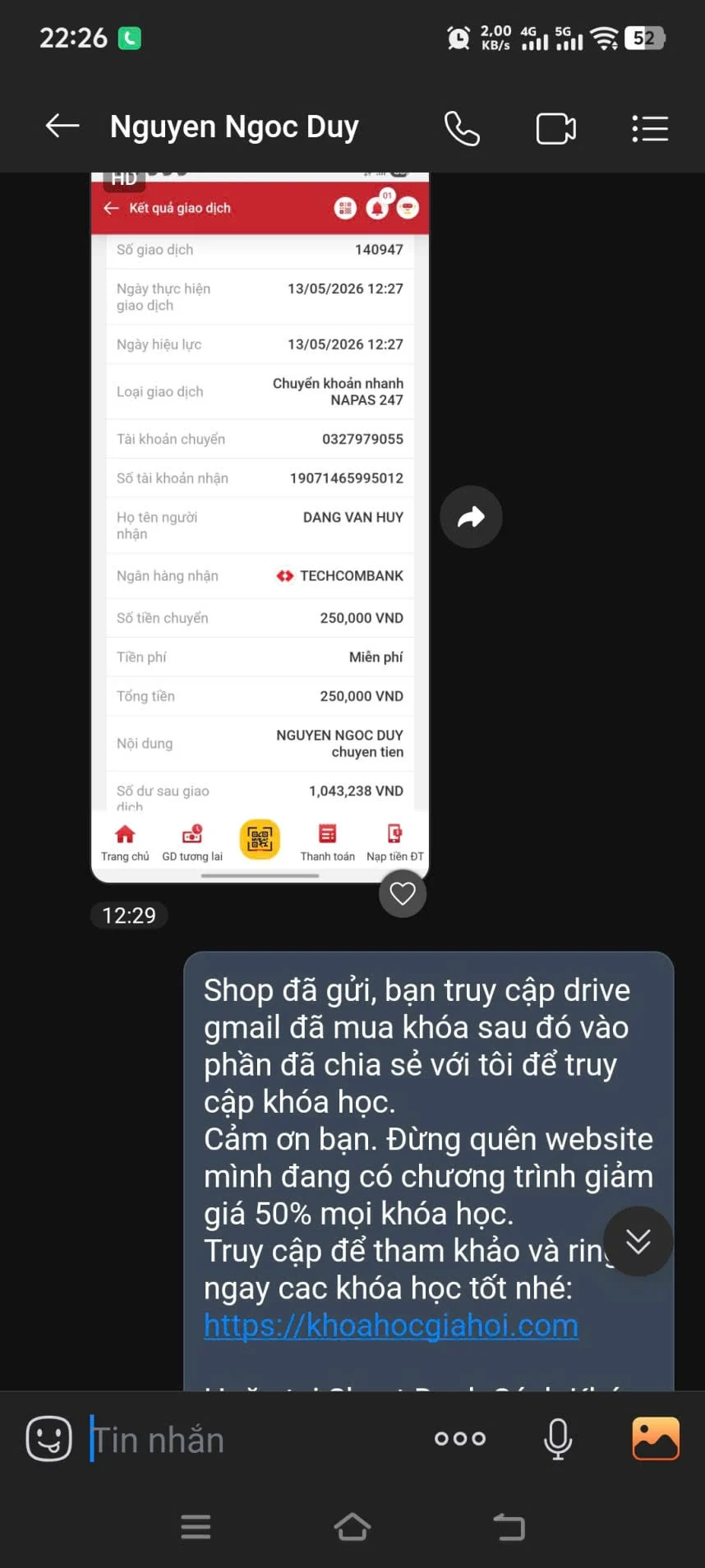Jump to the latest message
The width and height of the screenshot is (705, 1568).
(x=638, y=1241)
